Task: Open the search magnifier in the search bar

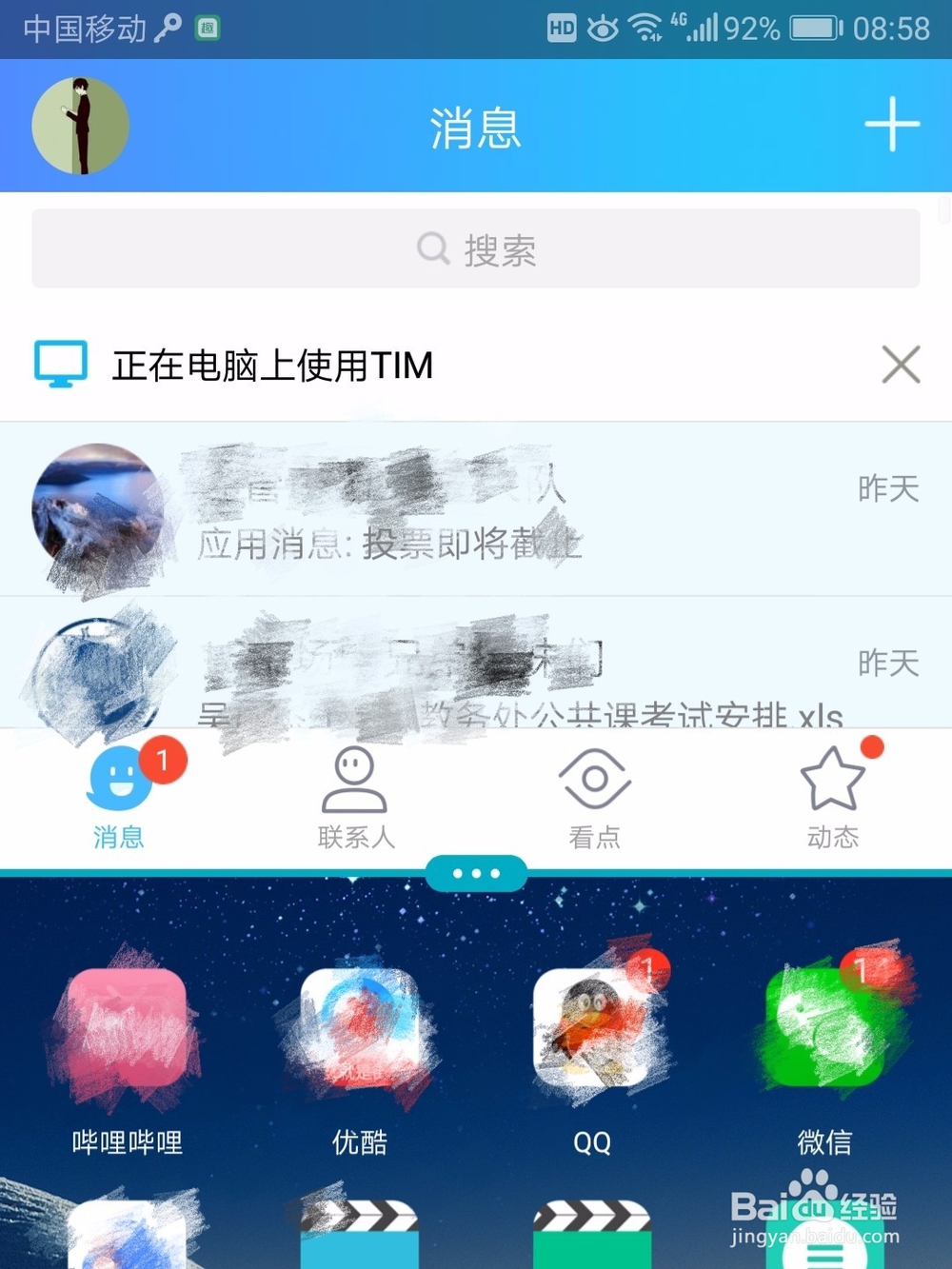Action: [433, 248]
